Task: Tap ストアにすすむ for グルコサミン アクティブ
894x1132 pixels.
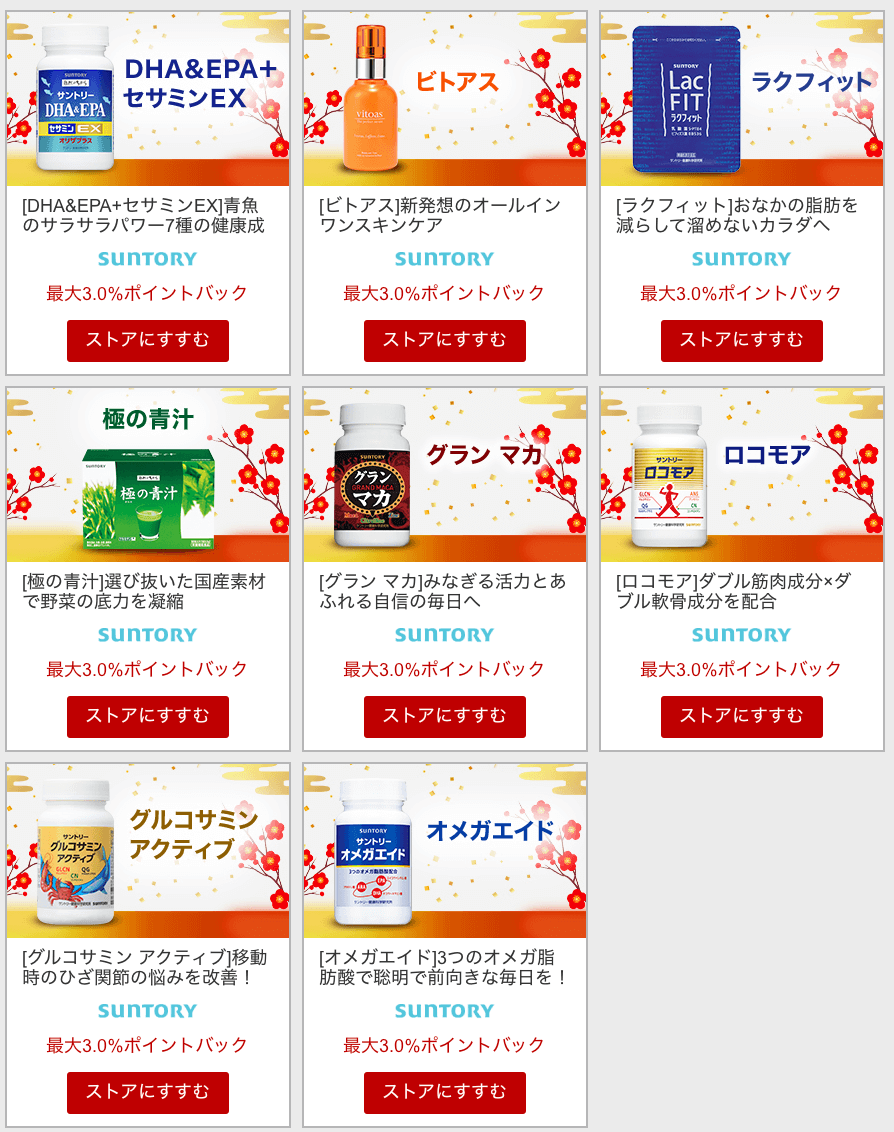Action: click(148, 1093)
